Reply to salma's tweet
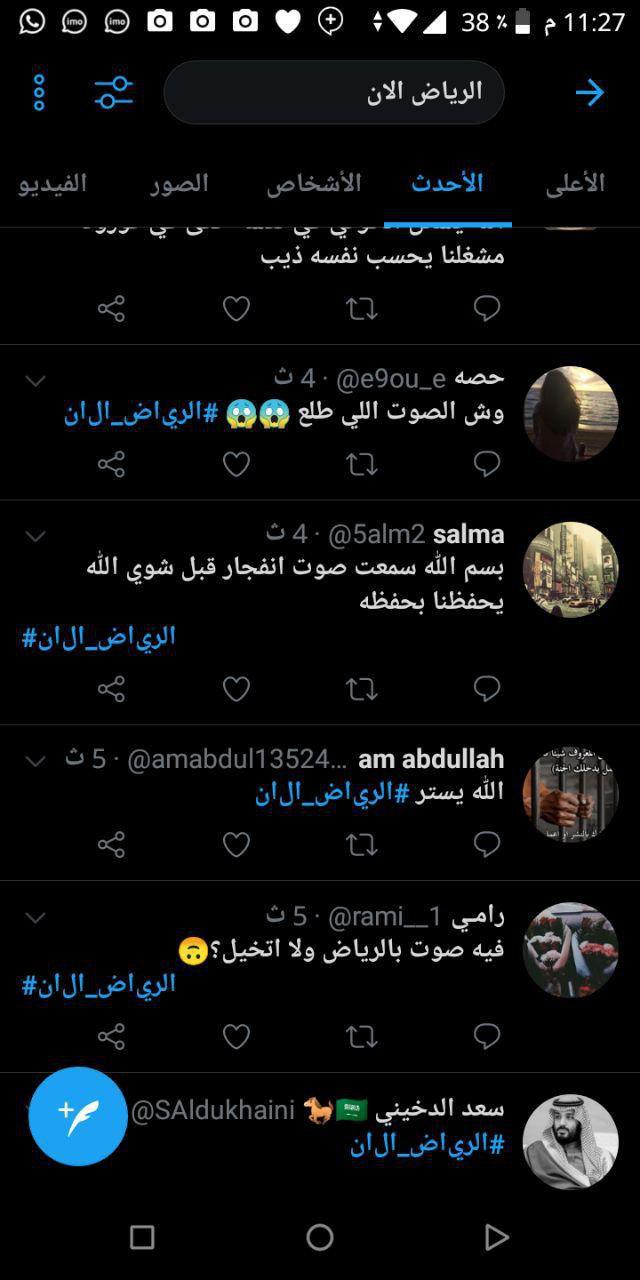The image size is (640, 1280). (x=487, y=689)
